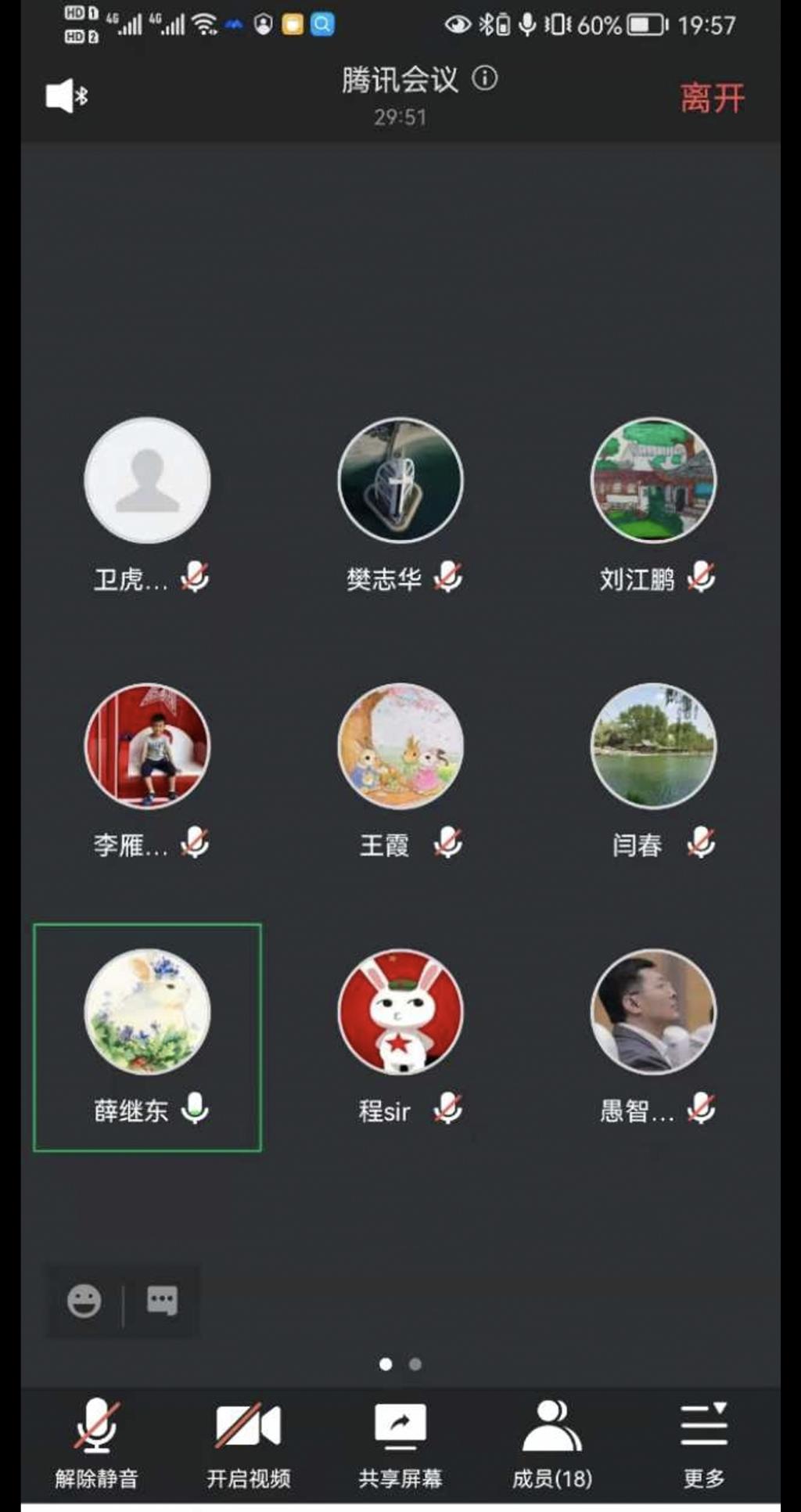Jump to the second participants page dot

click(415, 1365)
